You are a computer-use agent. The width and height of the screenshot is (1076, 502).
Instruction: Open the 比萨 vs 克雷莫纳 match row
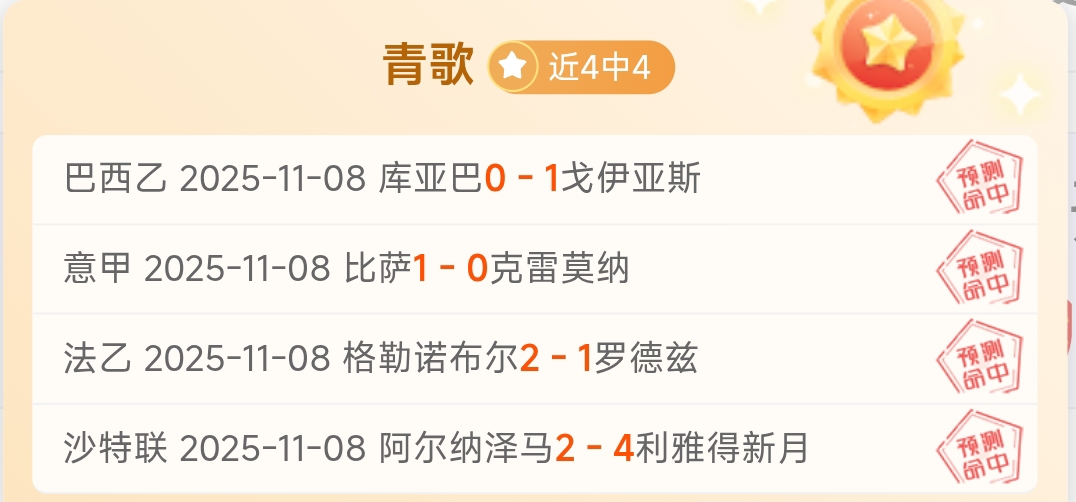(x=346, y=268)
